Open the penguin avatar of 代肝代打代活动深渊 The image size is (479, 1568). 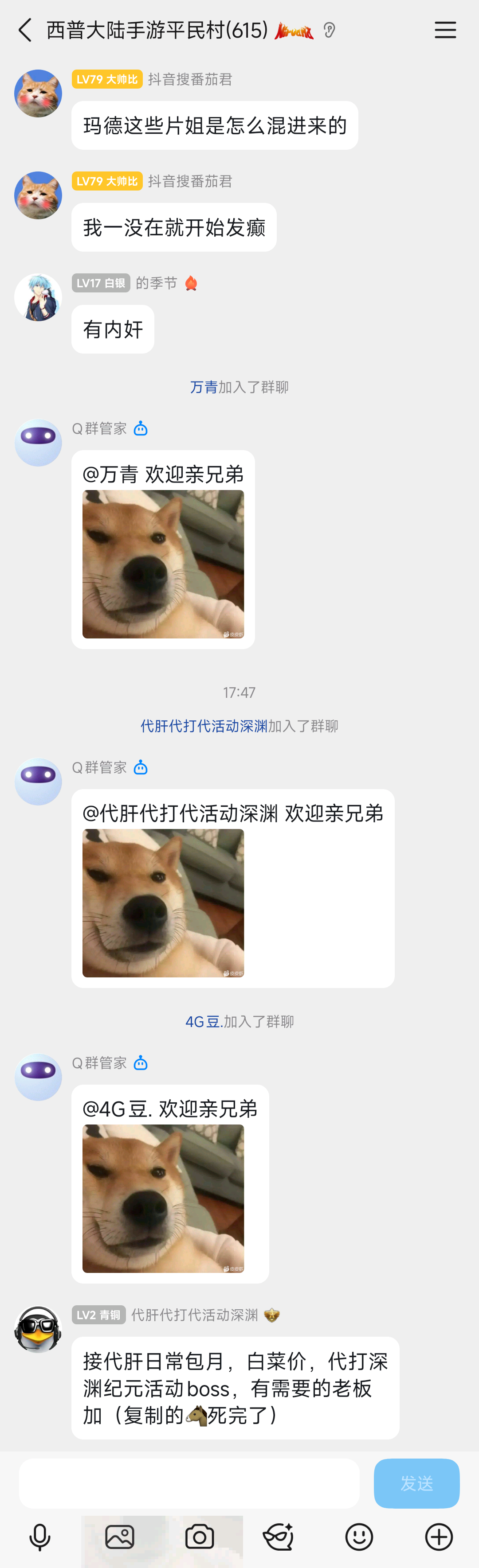[38, 1329]
